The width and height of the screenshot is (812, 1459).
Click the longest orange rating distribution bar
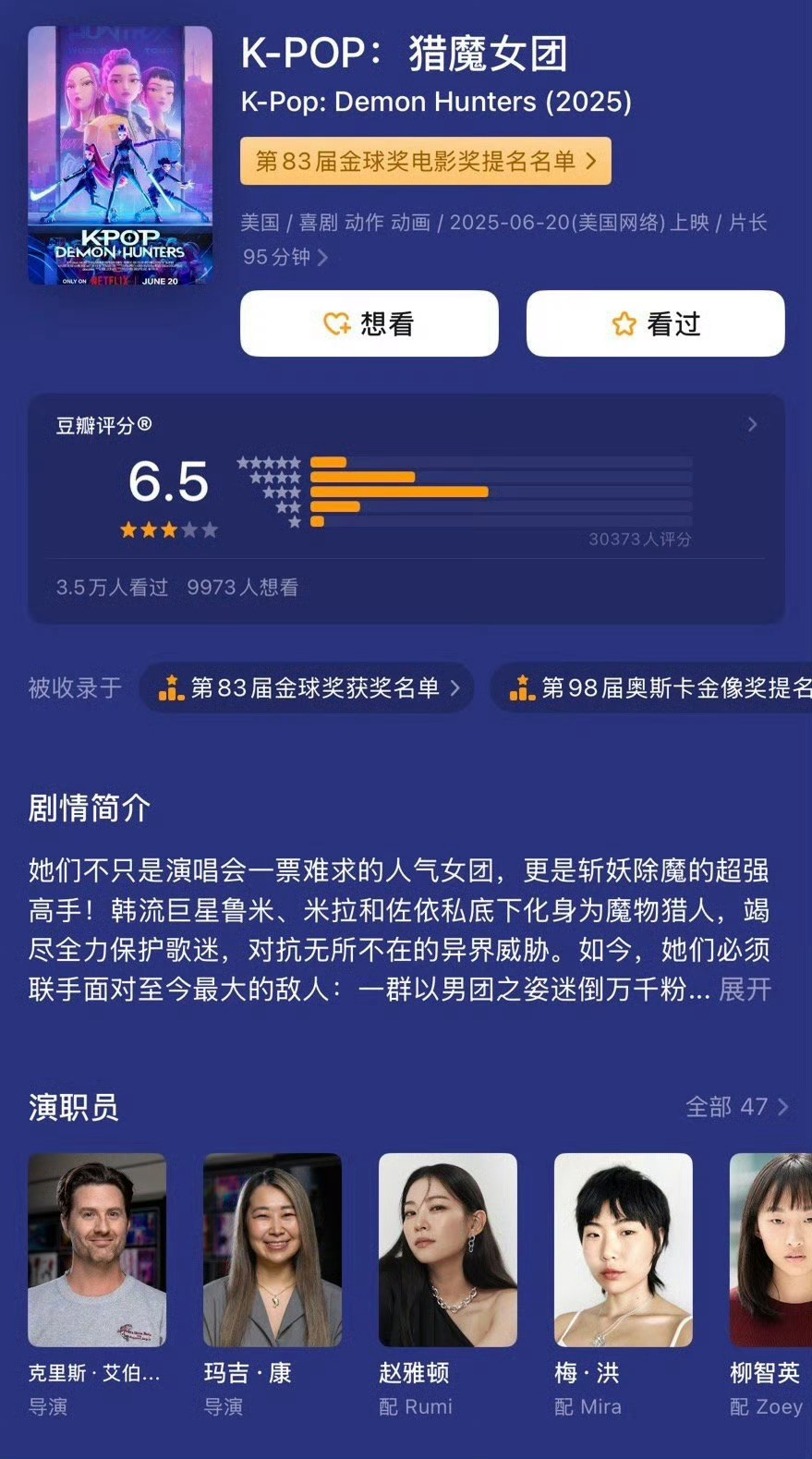coord(401,491)
